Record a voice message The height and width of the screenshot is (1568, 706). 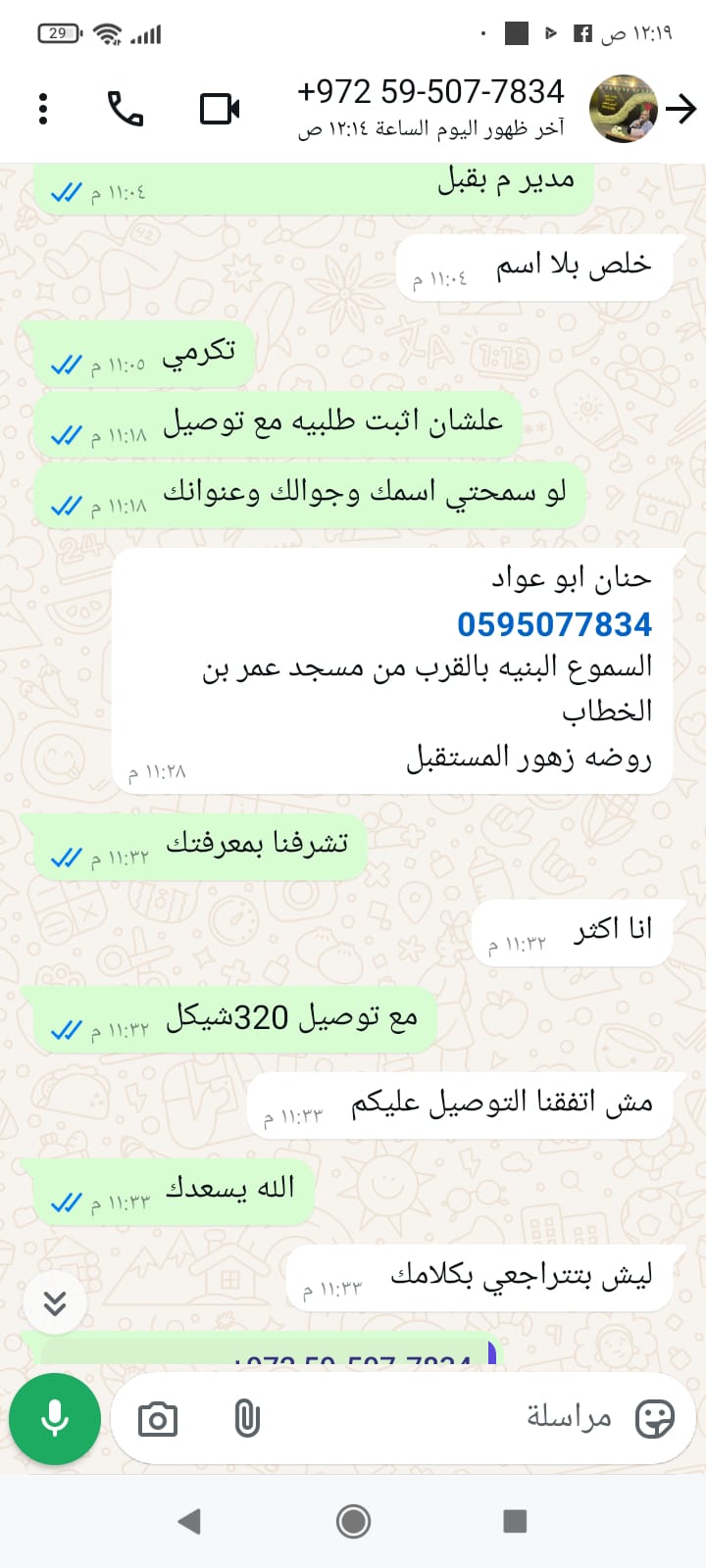55,1418
